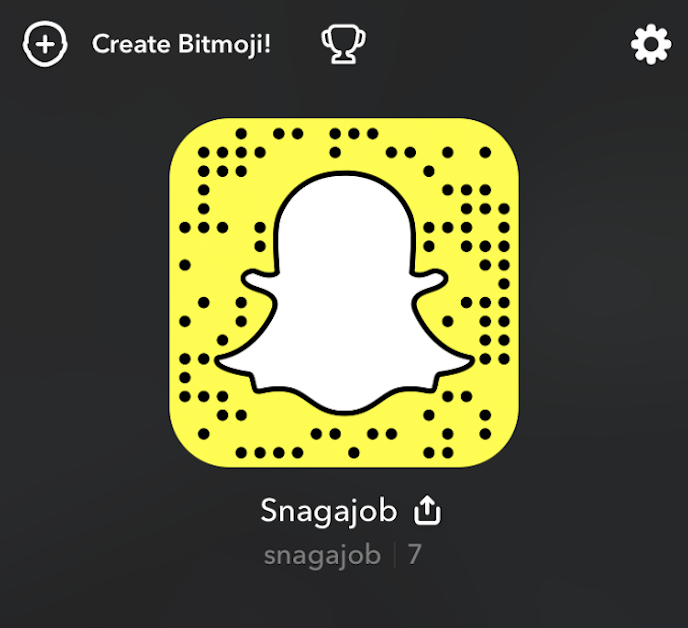Share the Snagajob username
Screen dimensions: 688x628
(427, 511)
